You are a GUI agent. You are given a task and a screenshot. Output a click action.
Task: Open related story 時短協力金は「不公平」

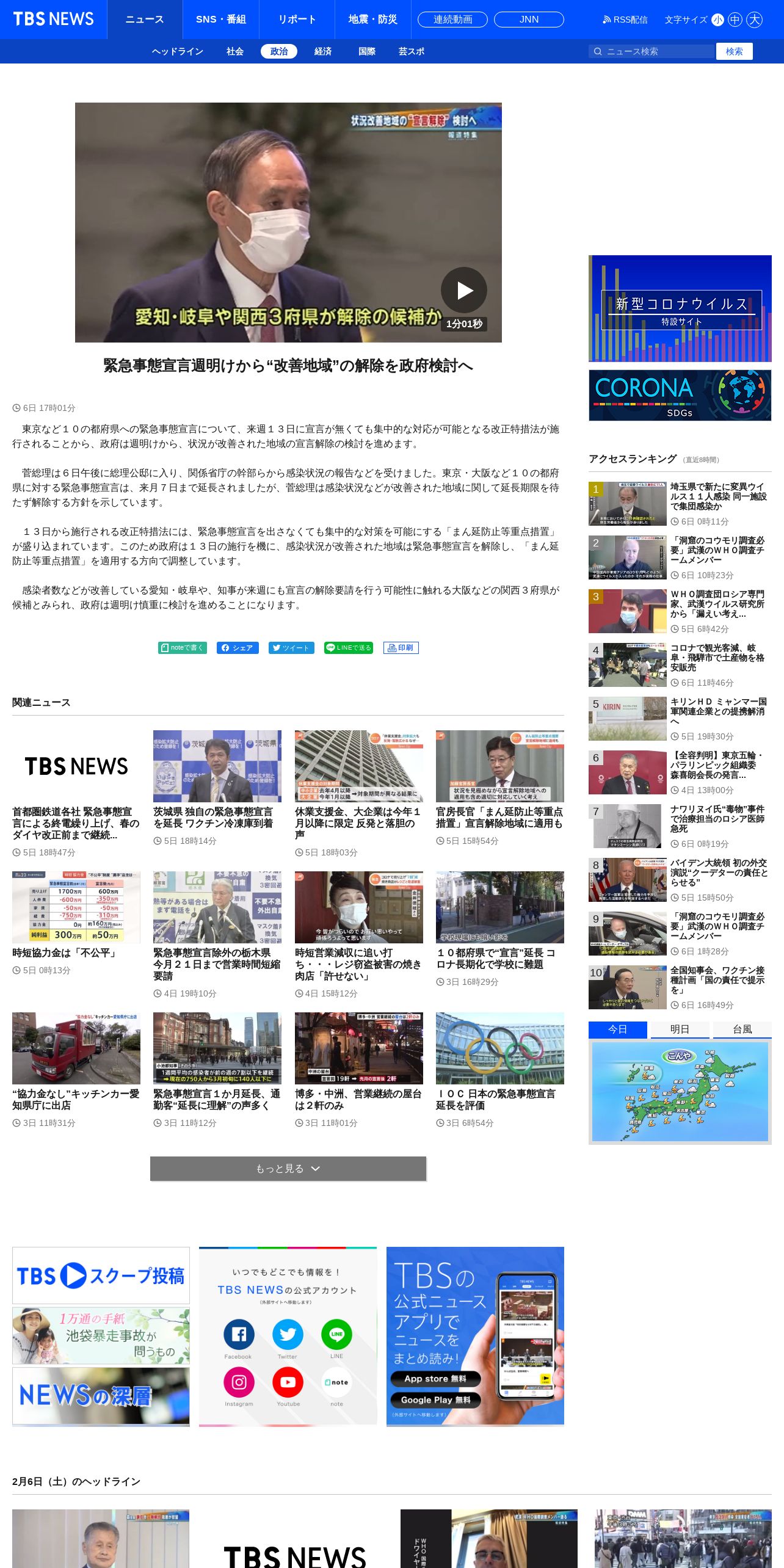64,953
